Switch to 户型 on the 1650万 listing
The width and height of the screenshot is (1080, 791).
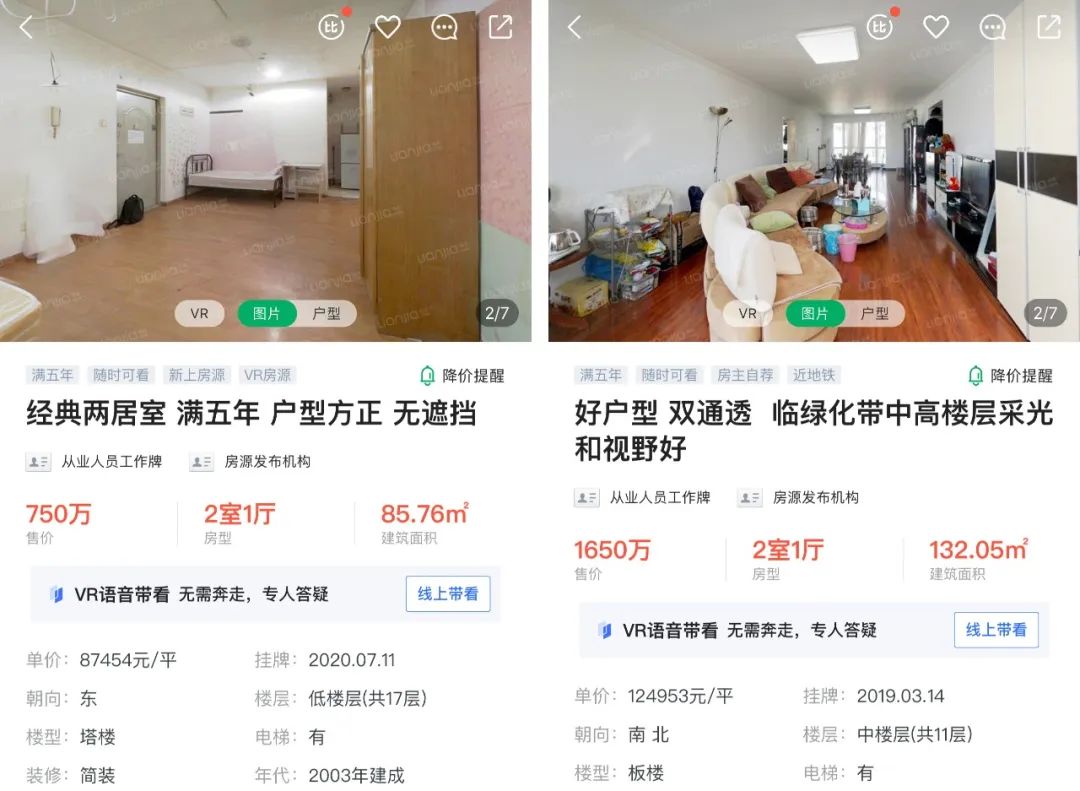pos(874,313)
